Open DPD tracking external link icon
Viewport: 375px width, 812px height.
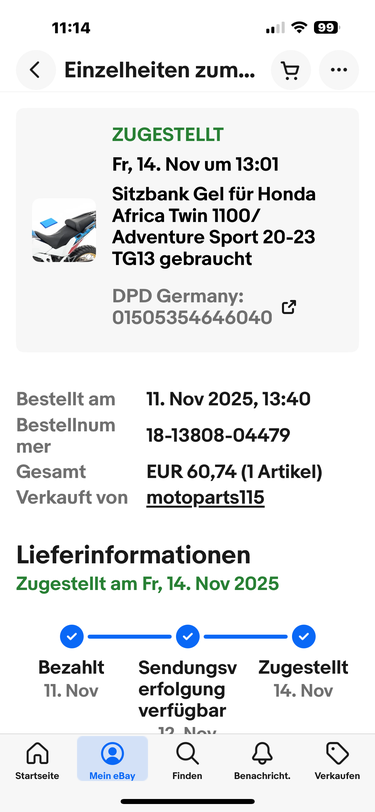(x=289, y=307)
